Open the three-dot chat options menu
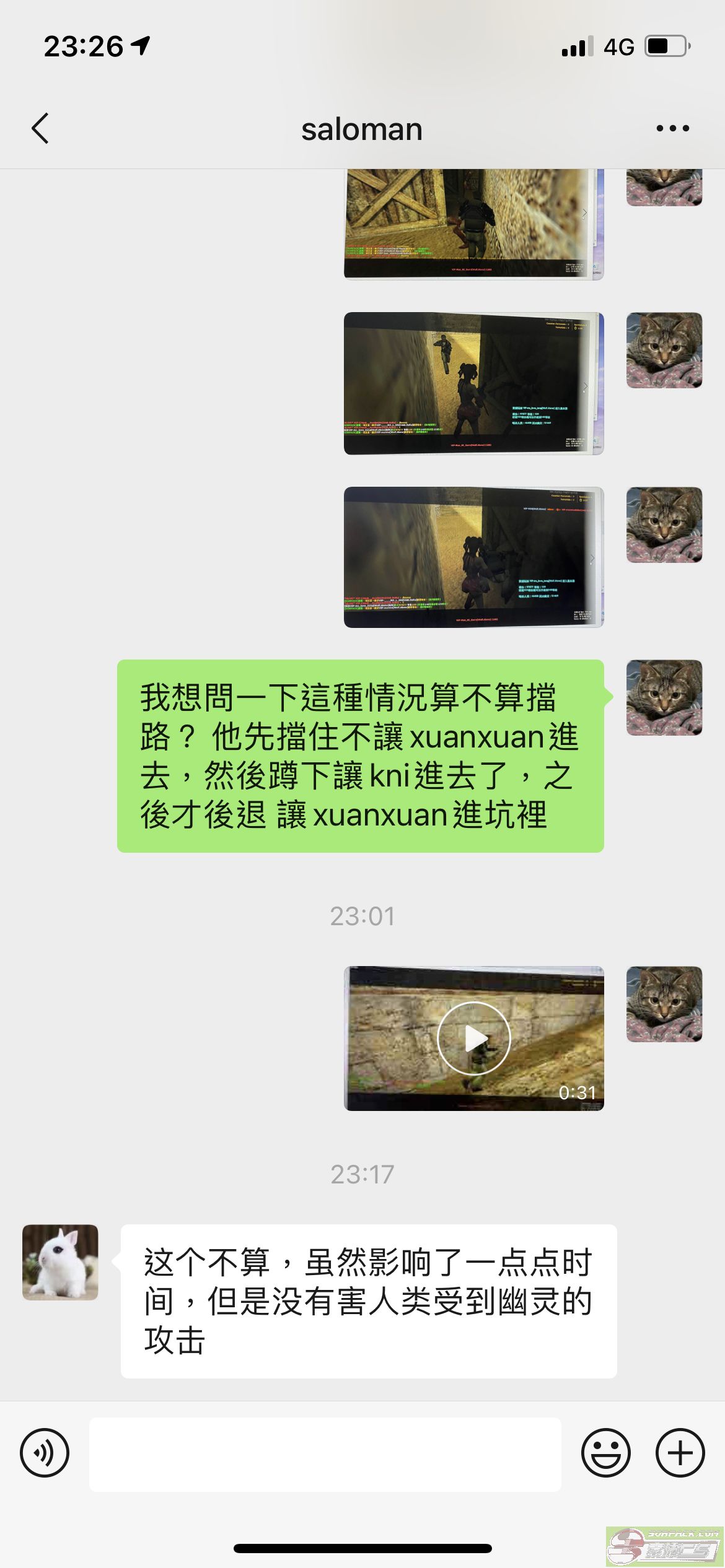Screen dimensions: 725x1568 (672, 128)
